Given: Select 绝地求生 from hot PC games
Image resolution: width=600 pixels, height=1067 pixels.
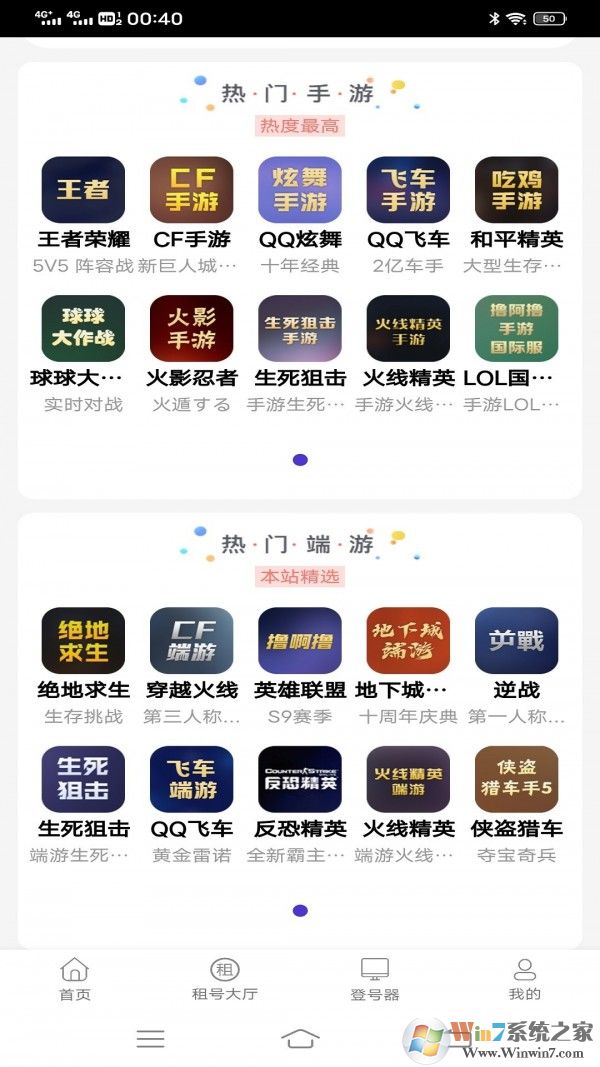Looking at the screenshot, I should 83,641.
